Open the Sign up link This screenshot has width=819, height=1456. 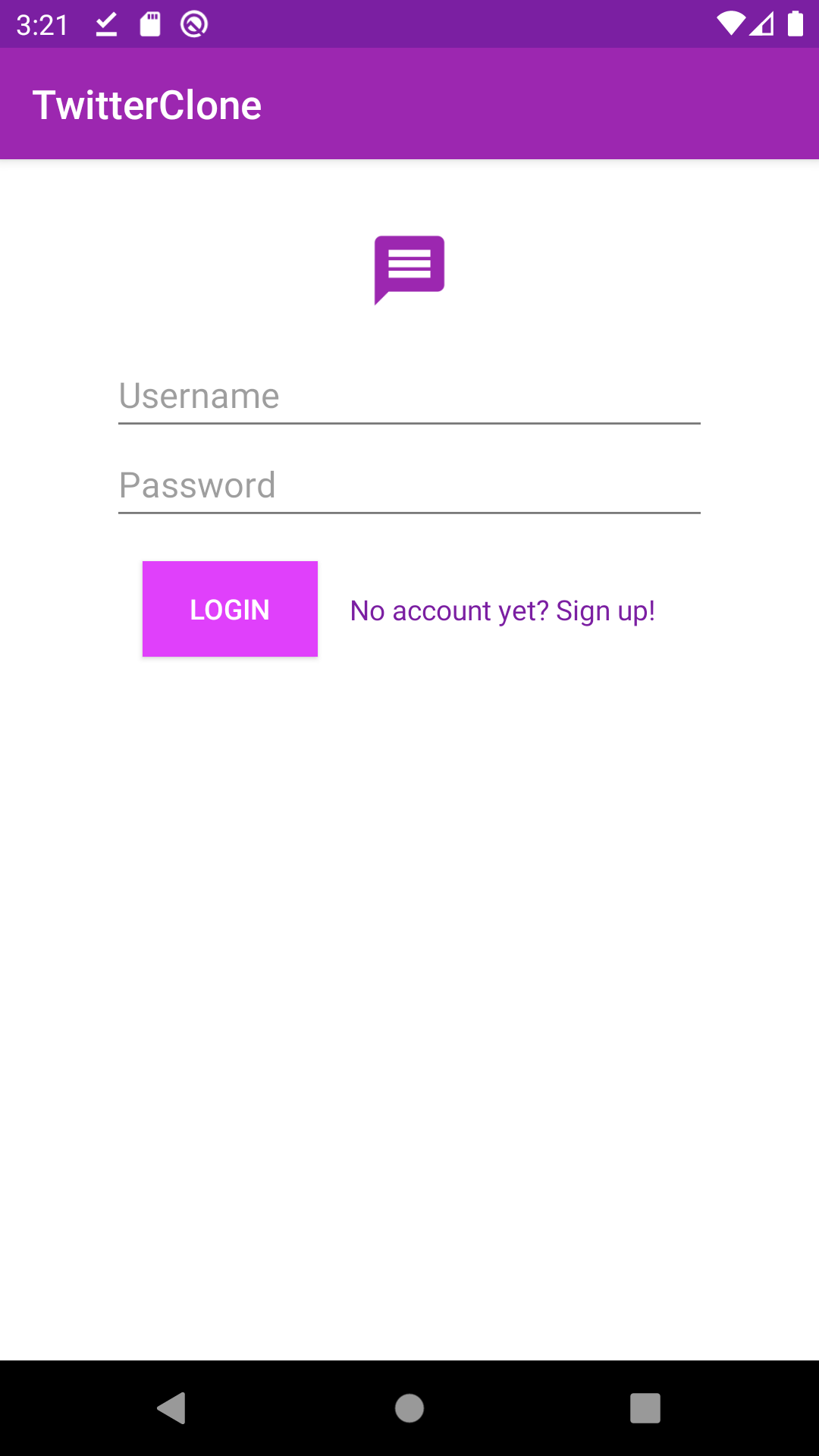(503, 609)
